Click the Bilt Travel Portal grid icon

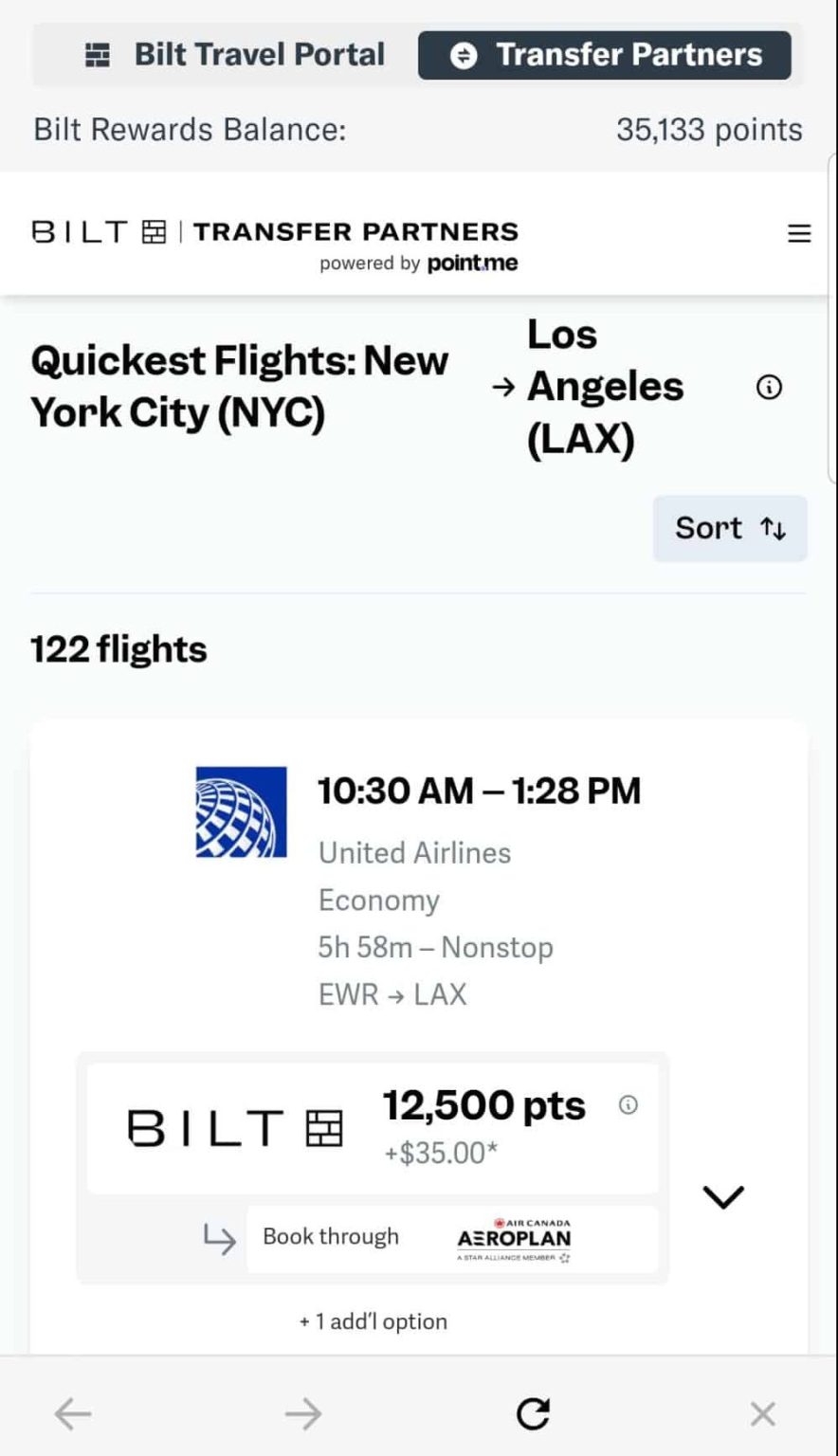(x=98, y=54)
